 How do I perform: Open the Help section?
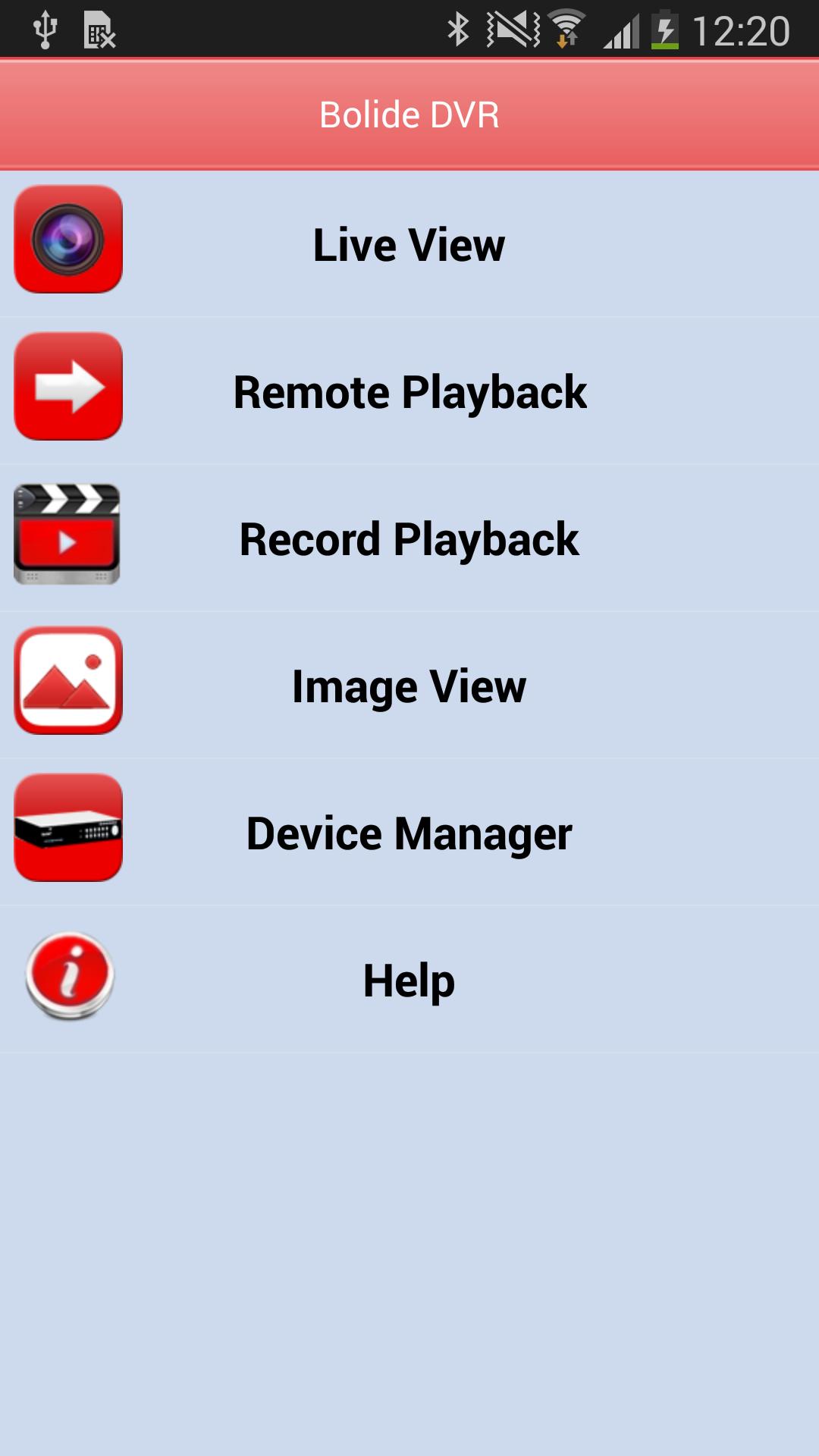click(409, 980)
